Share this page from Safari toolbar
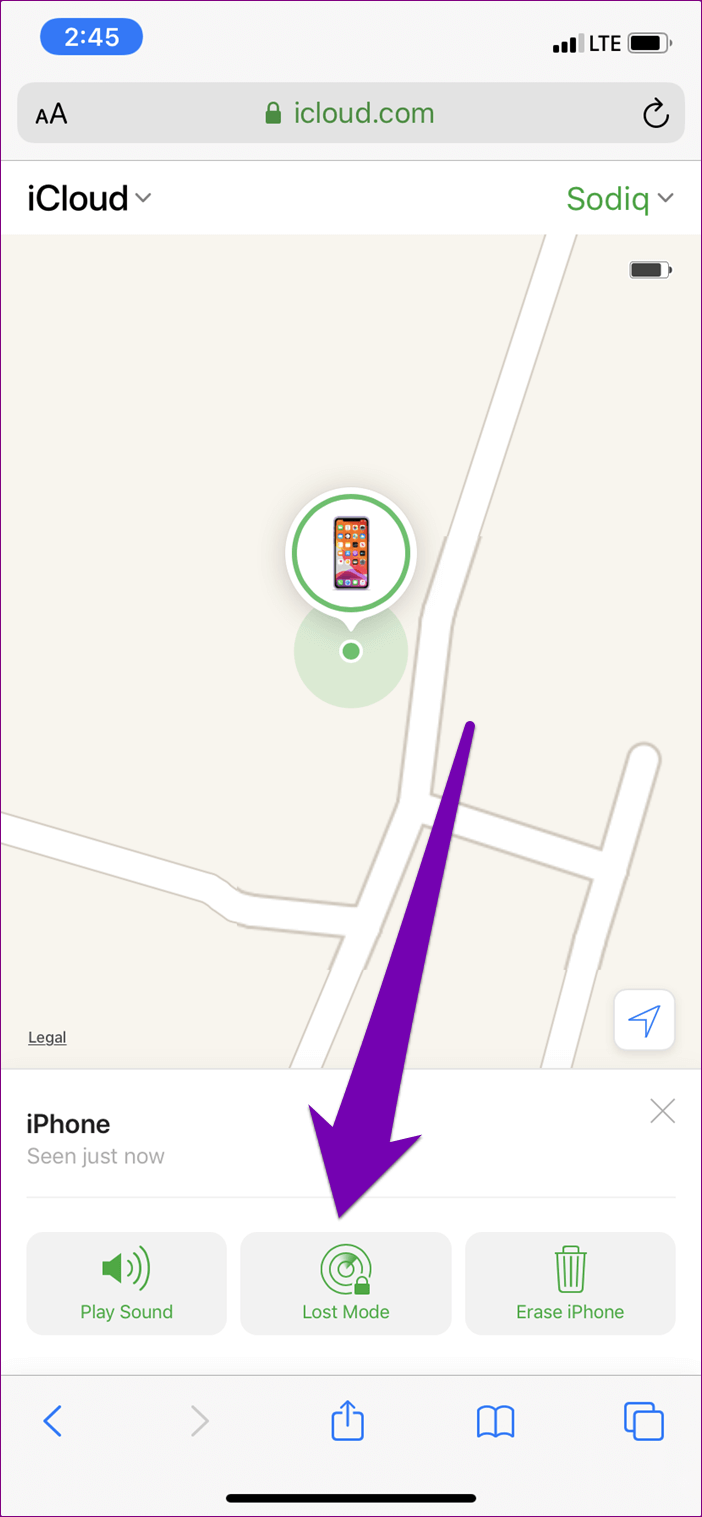 (x=347, y=1420)
